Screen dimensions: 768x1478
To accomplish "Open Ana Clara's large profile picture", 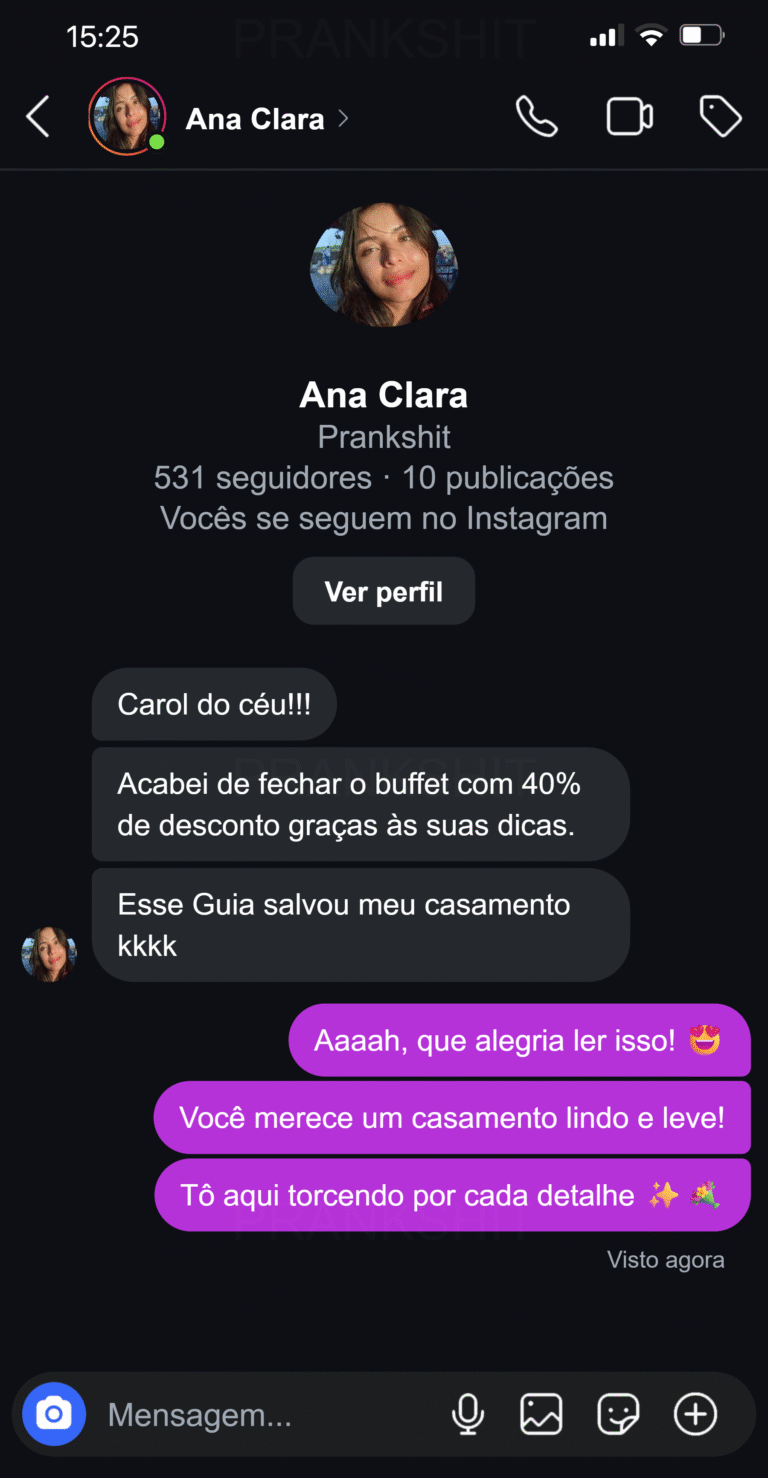I will 384,265.
